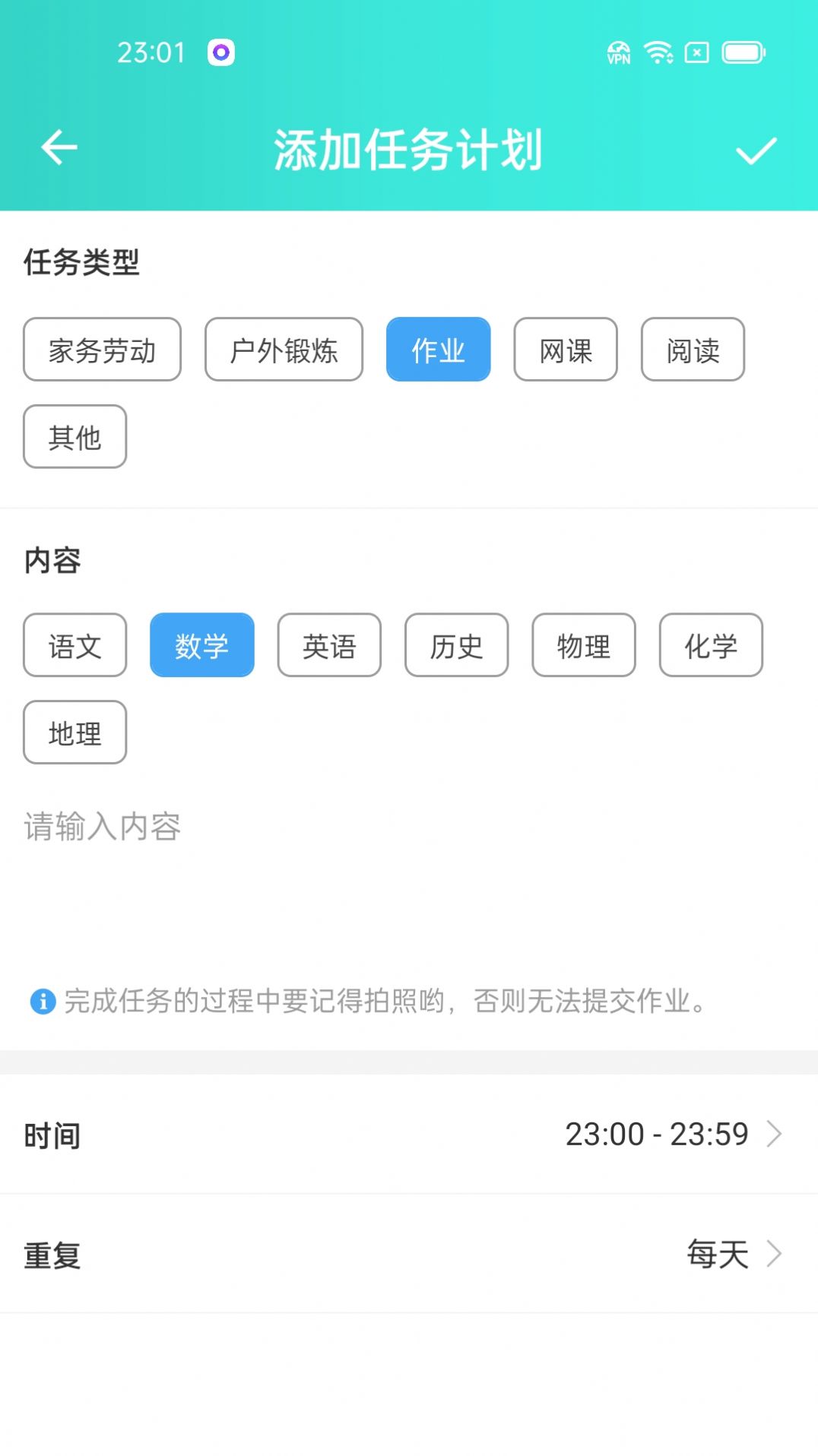Viewport: 818px width, 1456px height.
Task: Focus the 请输入内容 text field
Action: [x=409, y=874]
